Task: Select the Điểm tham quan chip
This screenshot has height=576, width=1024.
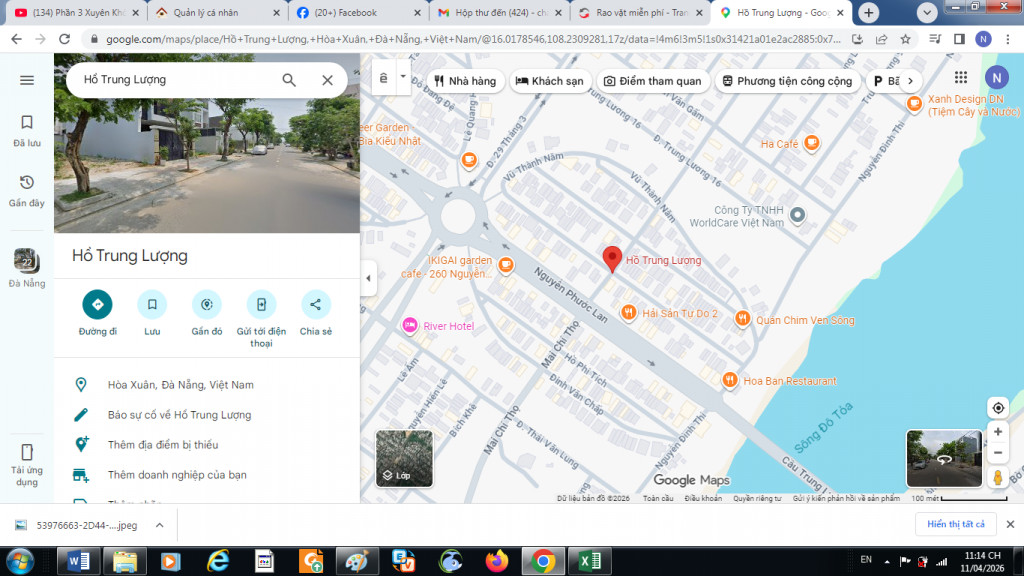Action: pyautogui.click(x=652, y=81)
